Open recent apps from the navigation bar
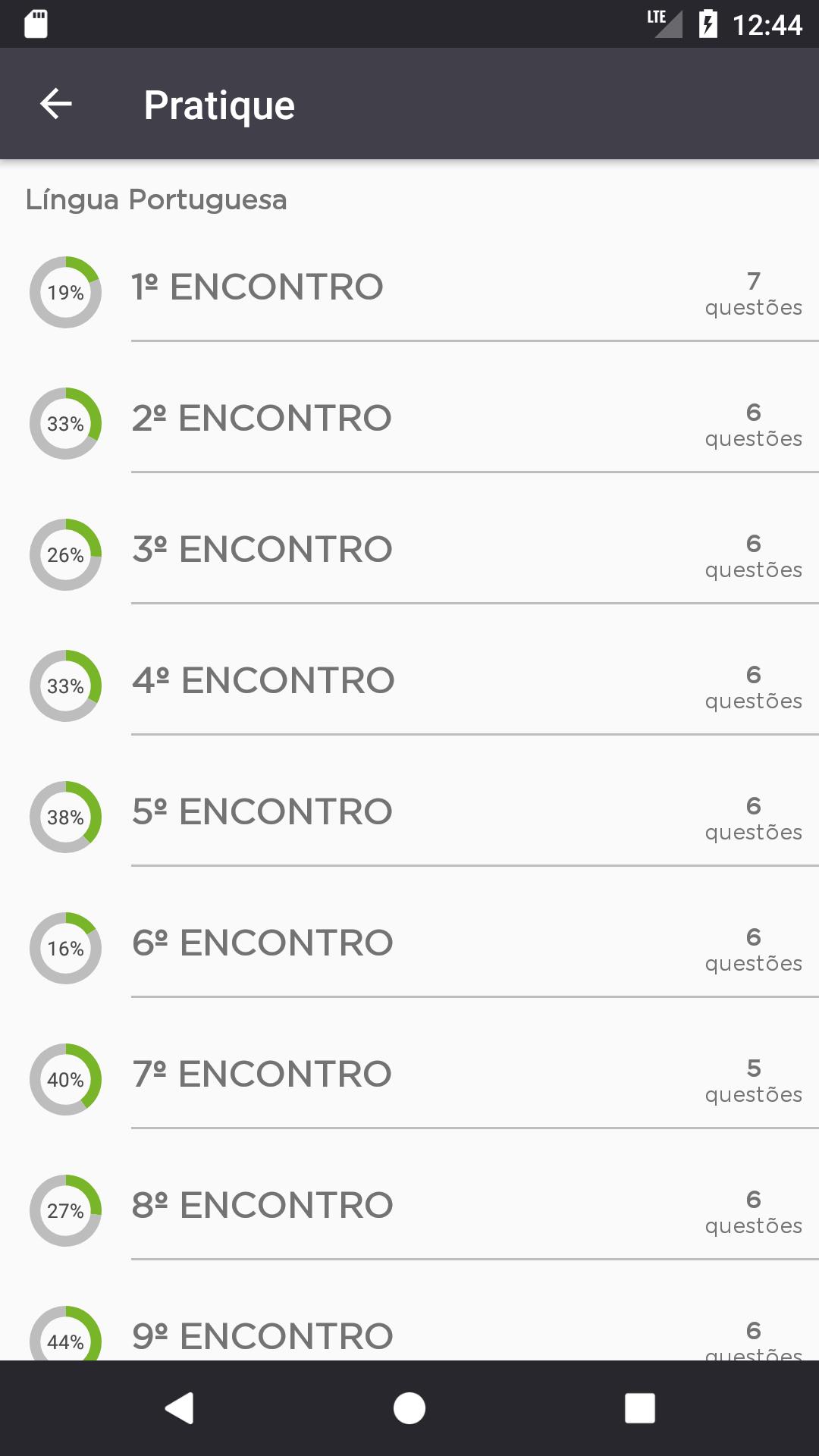The width and height of the screenshot is (819, 1456). [x=639, y=1408]
